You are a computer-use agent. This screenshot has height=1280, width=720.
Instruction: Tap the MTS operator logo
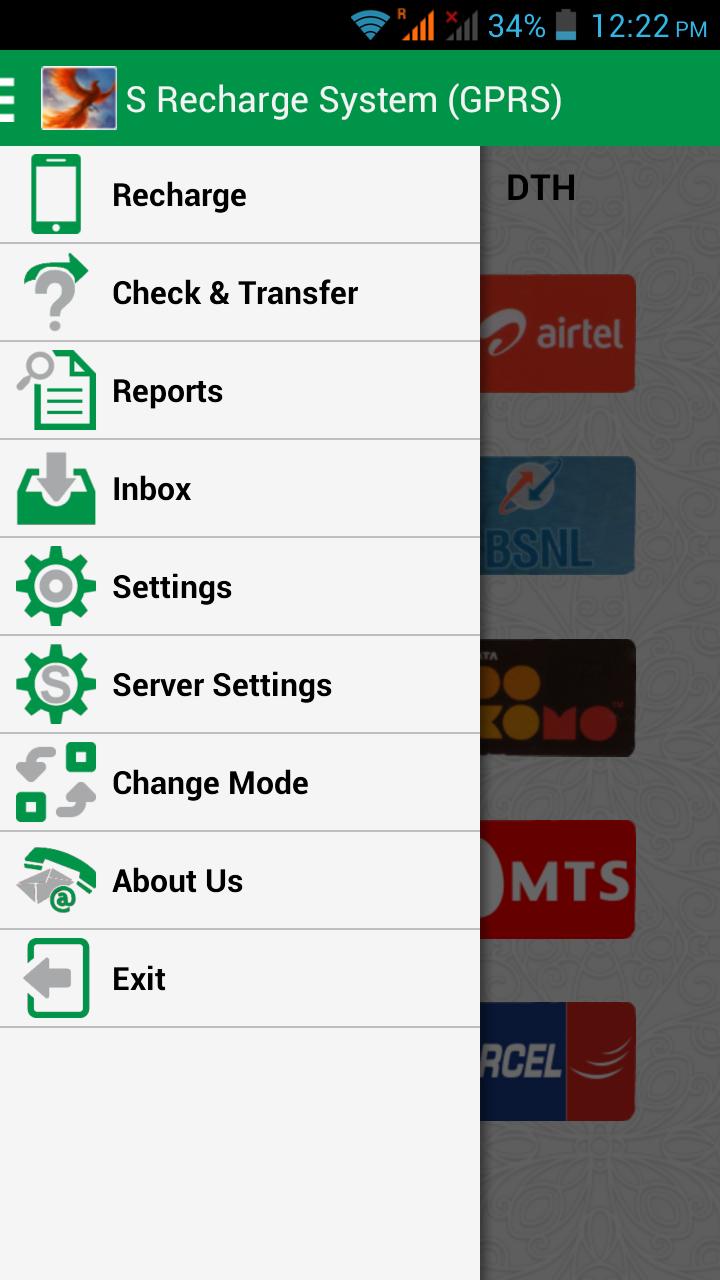[558, 879]
